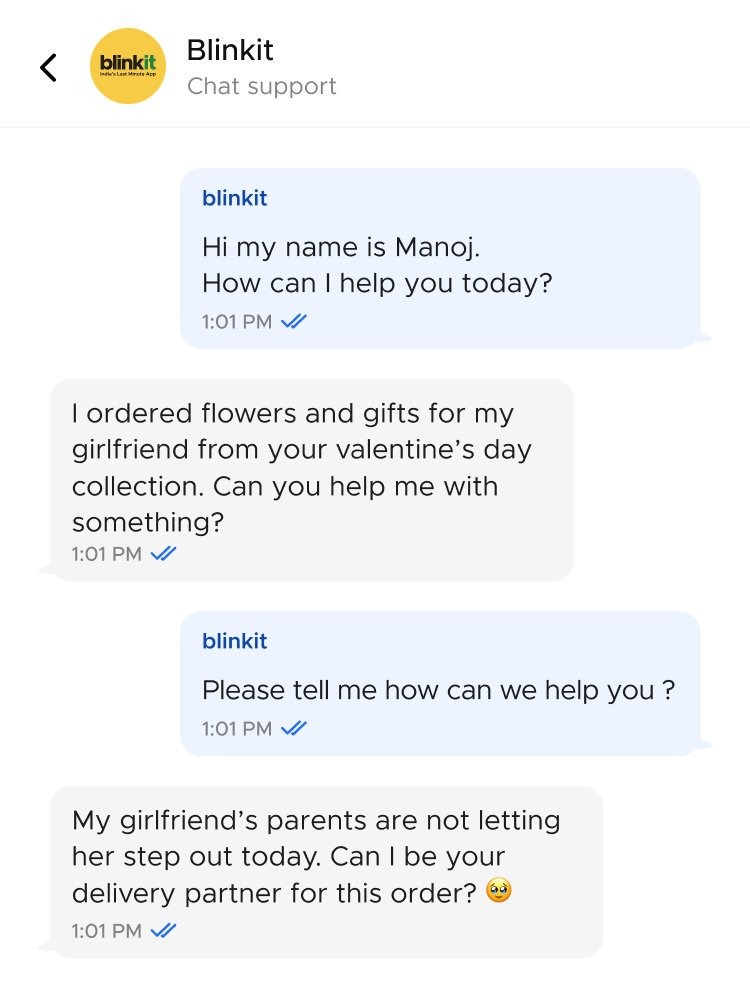
Task: Click the 'Please tell me how can we help' bubble
Action: coord(440,689)
